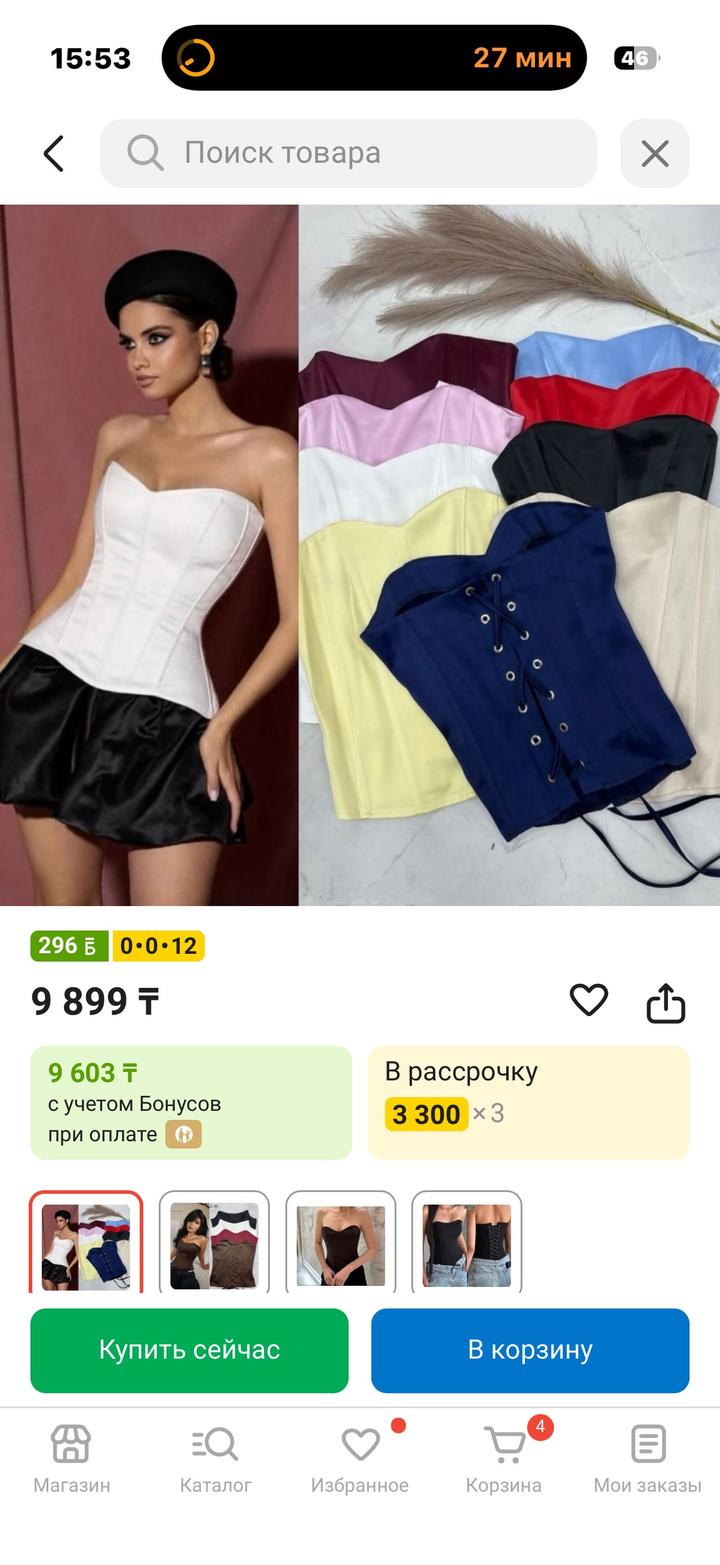The image size is (720, 1565).
Task: Open the Каталог tab
Action: coord(215,1459)
